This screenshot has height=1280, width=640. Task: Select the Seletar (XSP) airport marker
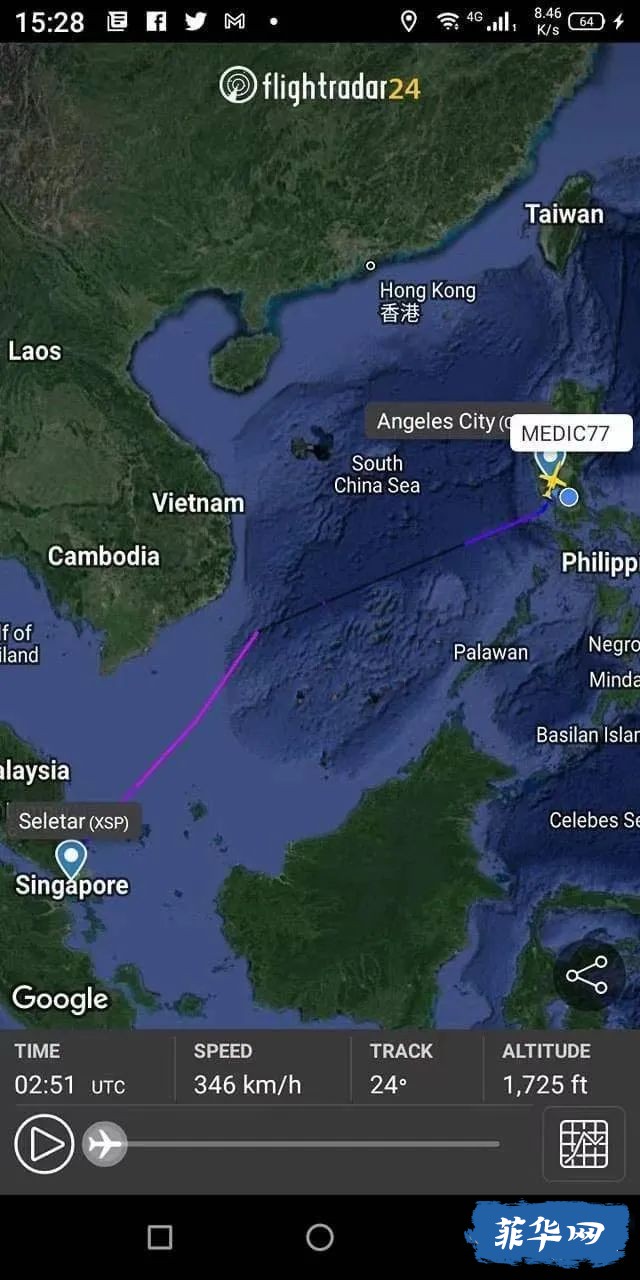point(70,858)
